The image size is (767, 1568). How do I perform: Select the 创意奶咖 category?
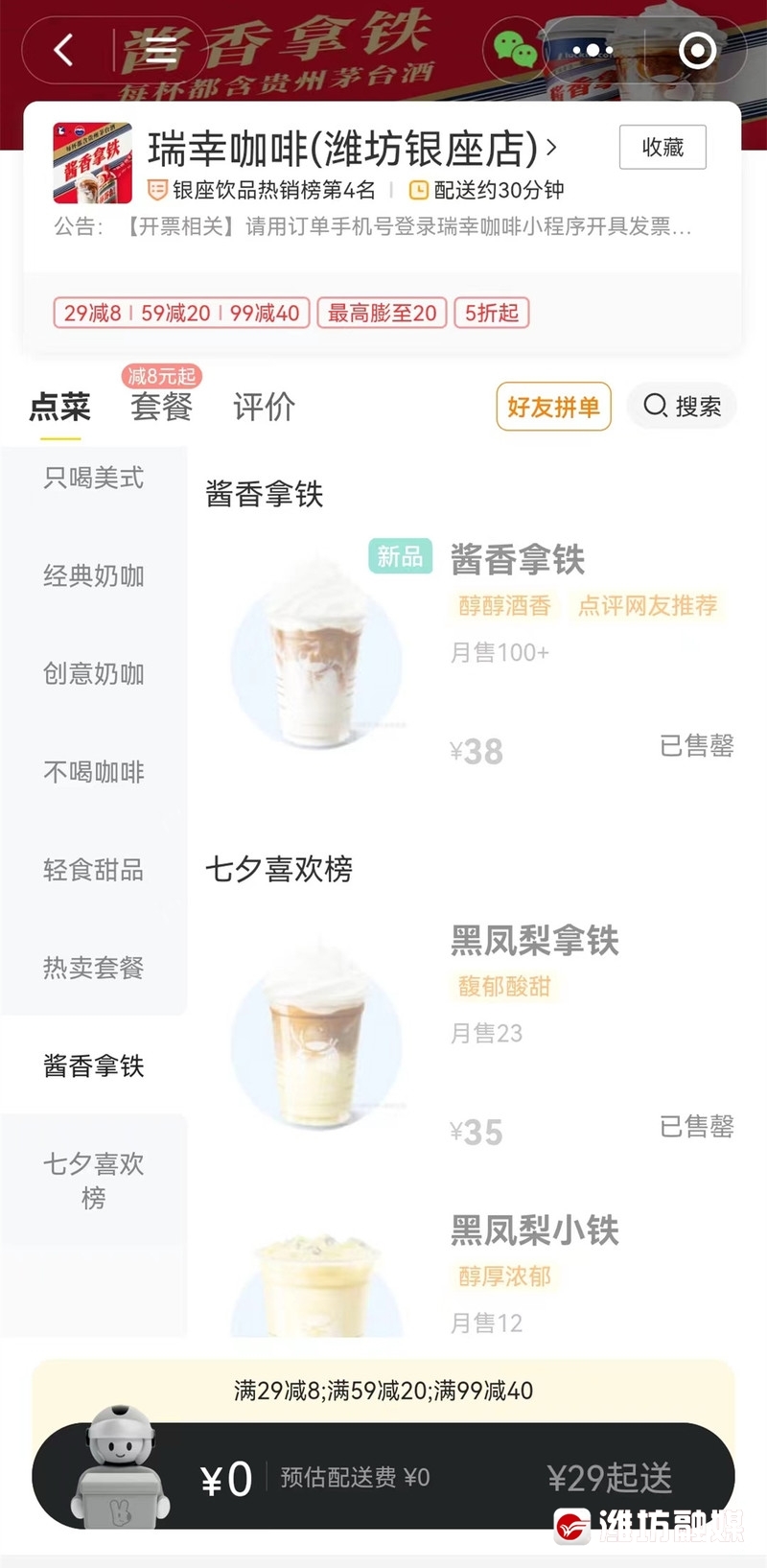pyautogui.click(x=93, y=673)
